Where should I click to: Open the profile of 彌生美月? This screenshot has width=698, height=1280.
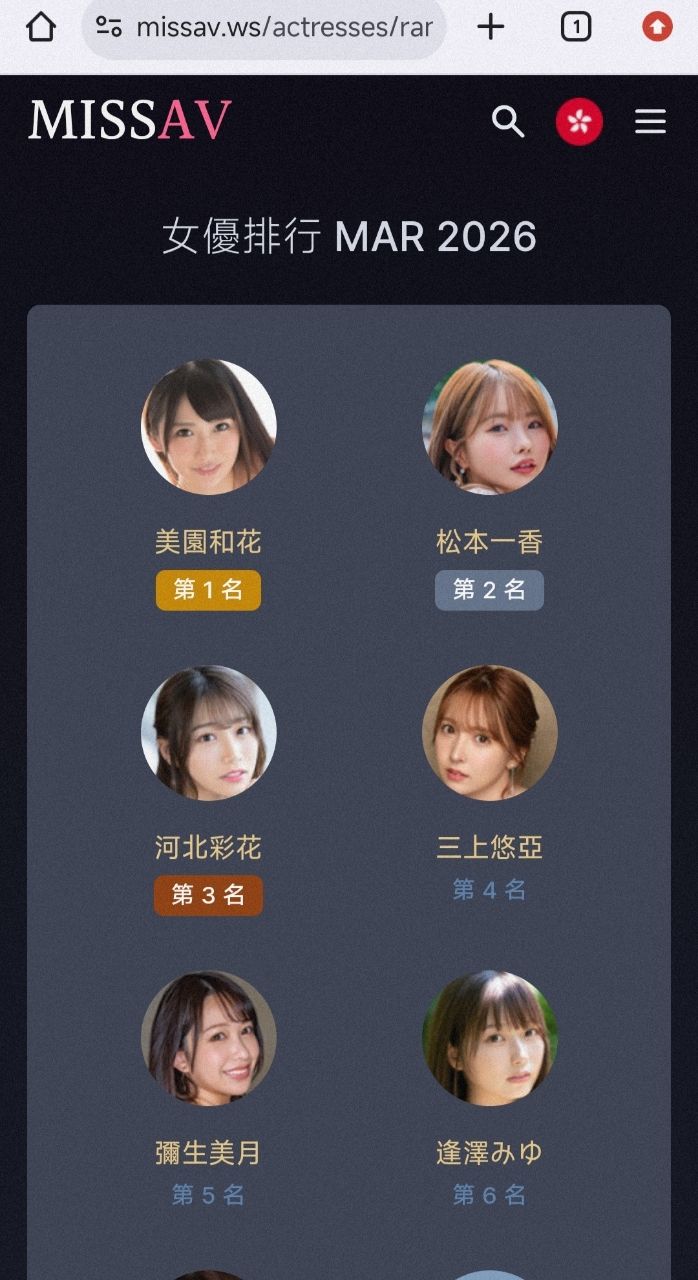(208, 1038)
